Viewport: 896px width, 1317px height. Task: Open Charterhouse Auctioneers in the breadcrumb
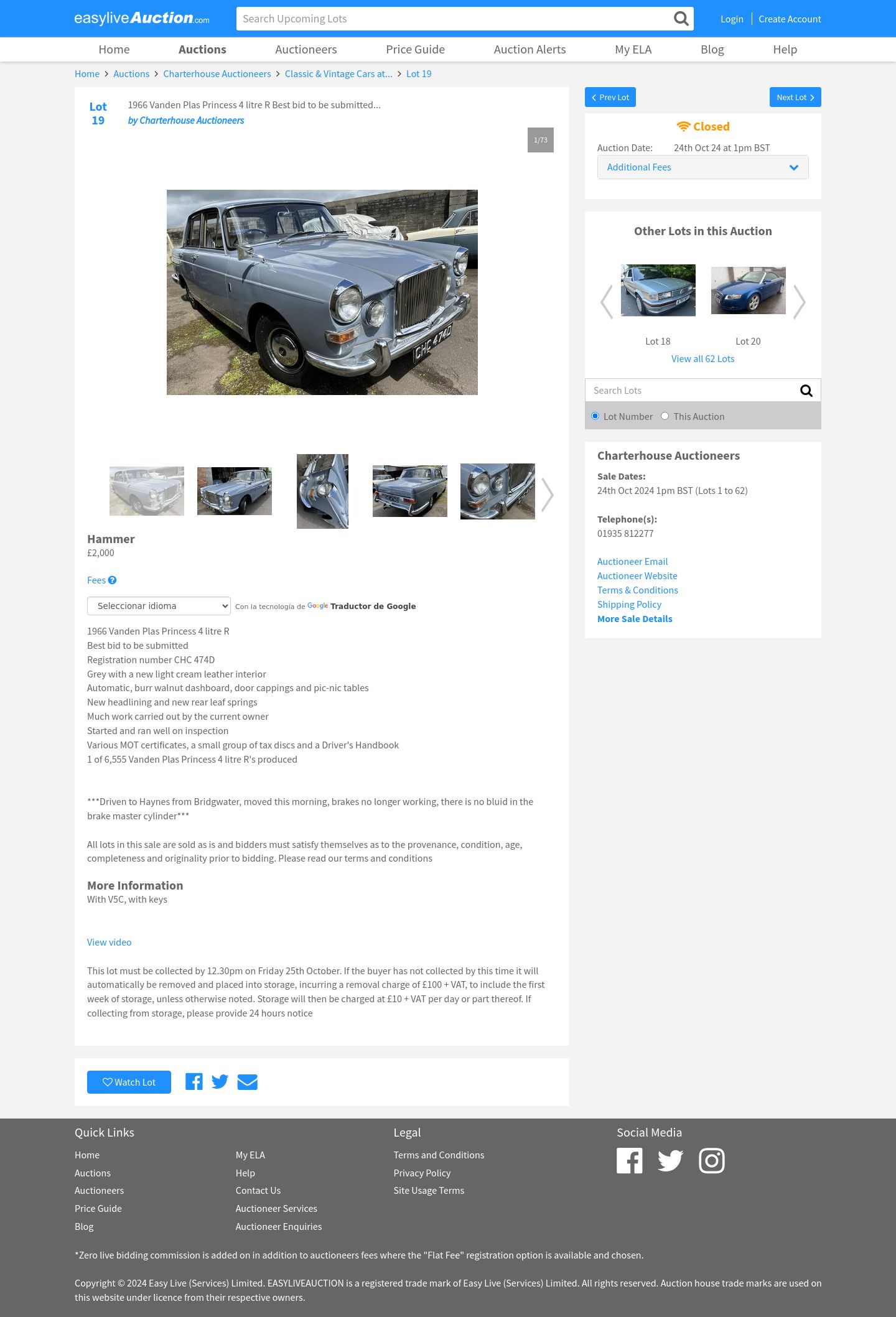(x=217, y=74)
